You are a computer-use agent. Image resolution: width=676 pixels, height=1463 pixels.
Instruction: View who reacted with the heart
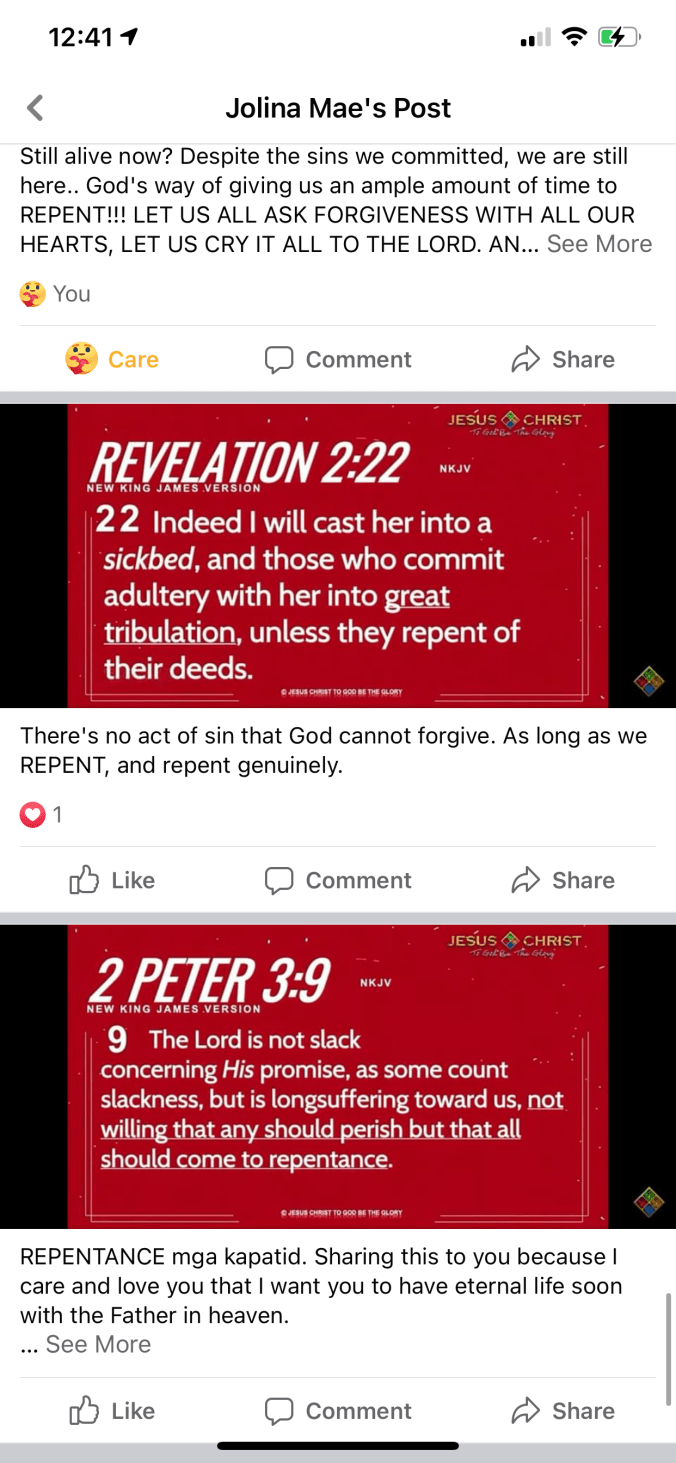coord(41,815)
